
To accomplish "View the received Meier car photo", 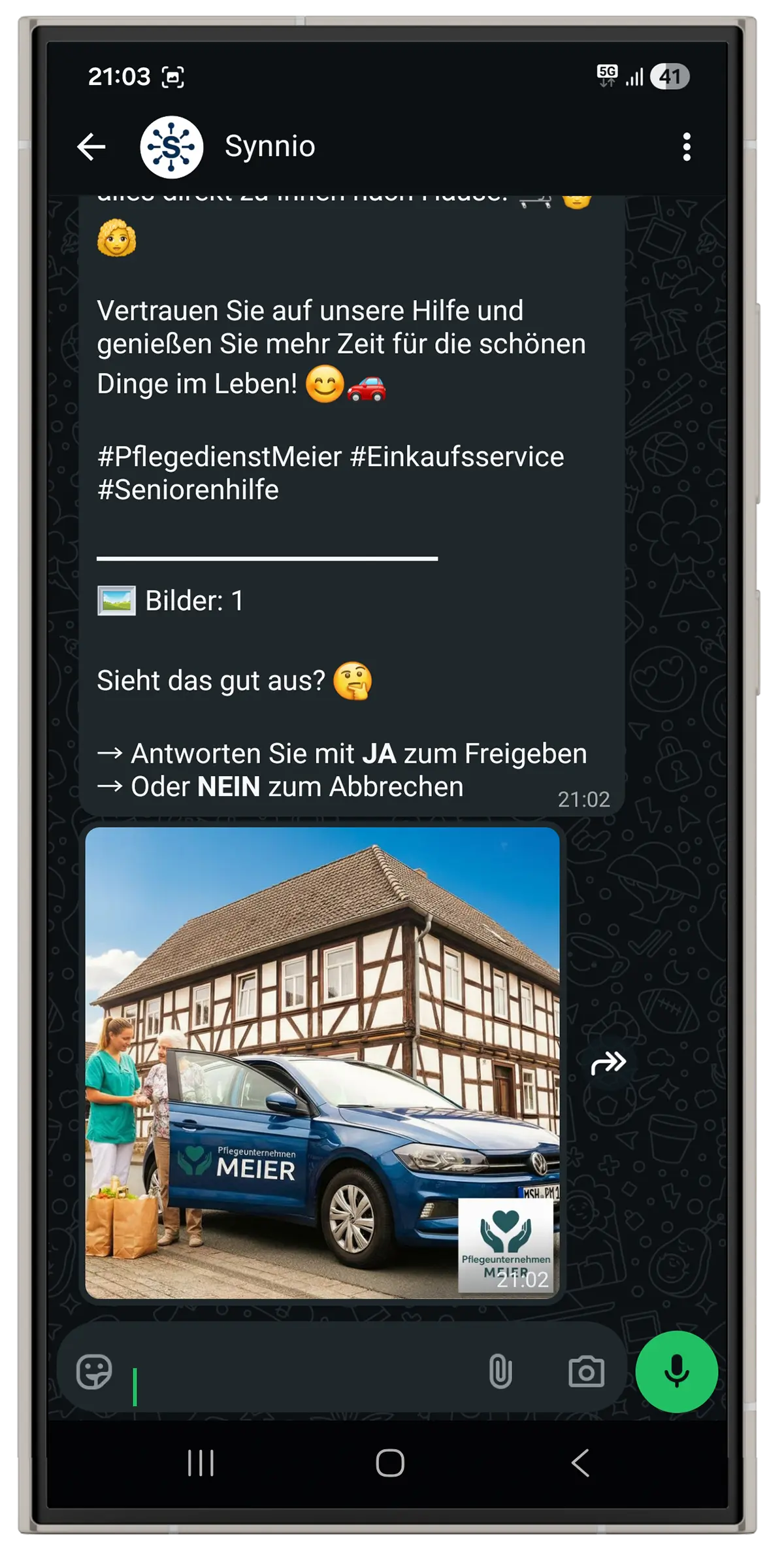I will coord(322,1062).
